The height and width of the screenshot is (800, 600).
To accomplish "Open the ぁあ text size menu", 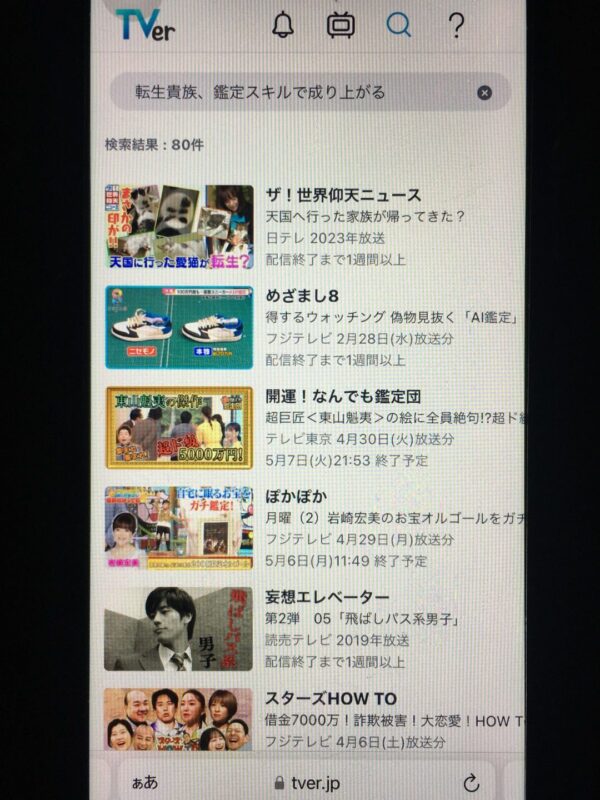I will (144, 782).
